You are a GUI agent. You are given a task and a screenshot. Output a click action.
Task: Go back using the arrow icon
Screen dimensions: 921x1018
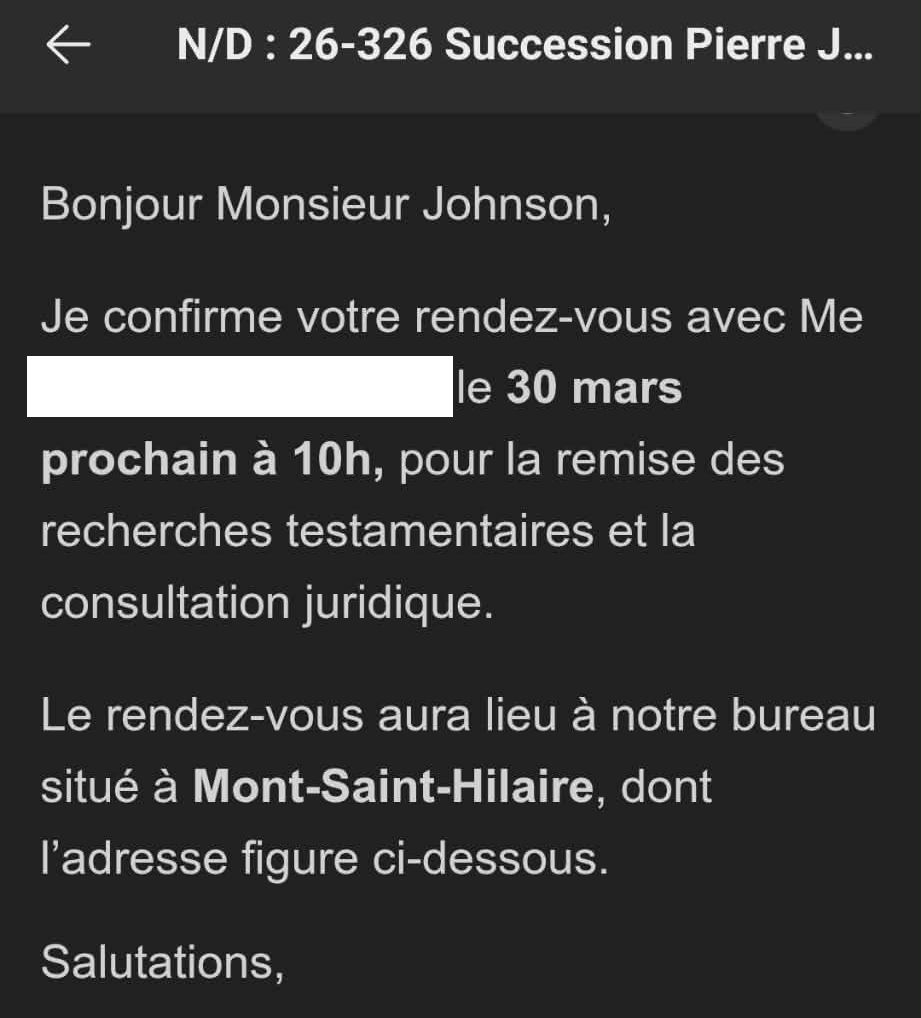click(x=68, y=46)
